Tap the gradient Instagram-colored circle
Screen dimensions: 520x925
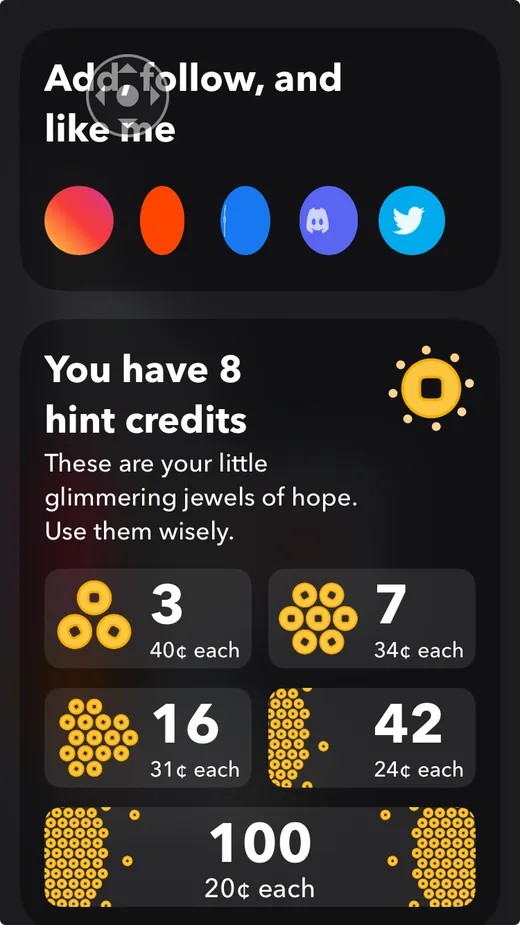[79, 221]
